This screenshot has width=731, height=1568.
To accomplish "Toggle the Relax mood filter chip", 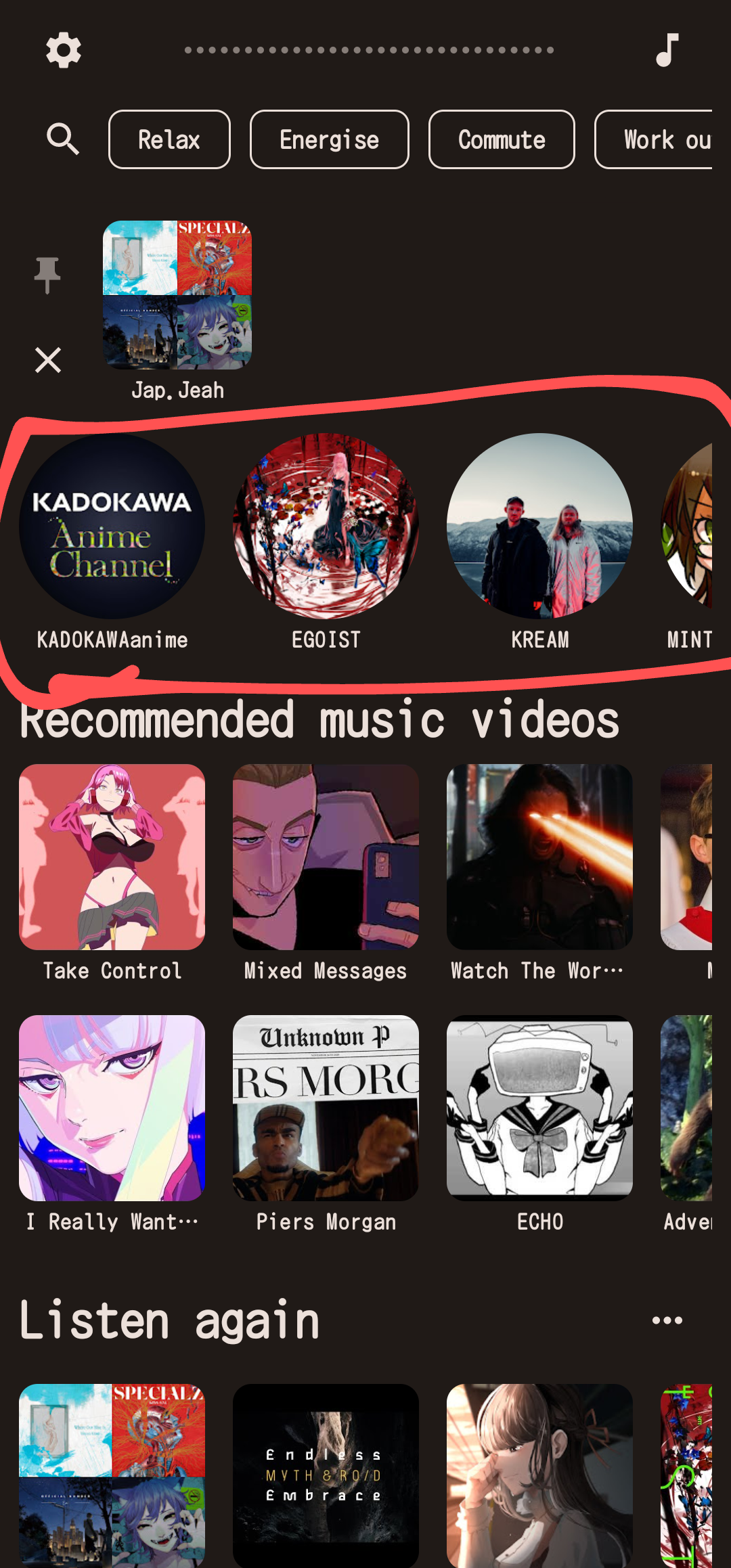I will [x=169, y=139].
